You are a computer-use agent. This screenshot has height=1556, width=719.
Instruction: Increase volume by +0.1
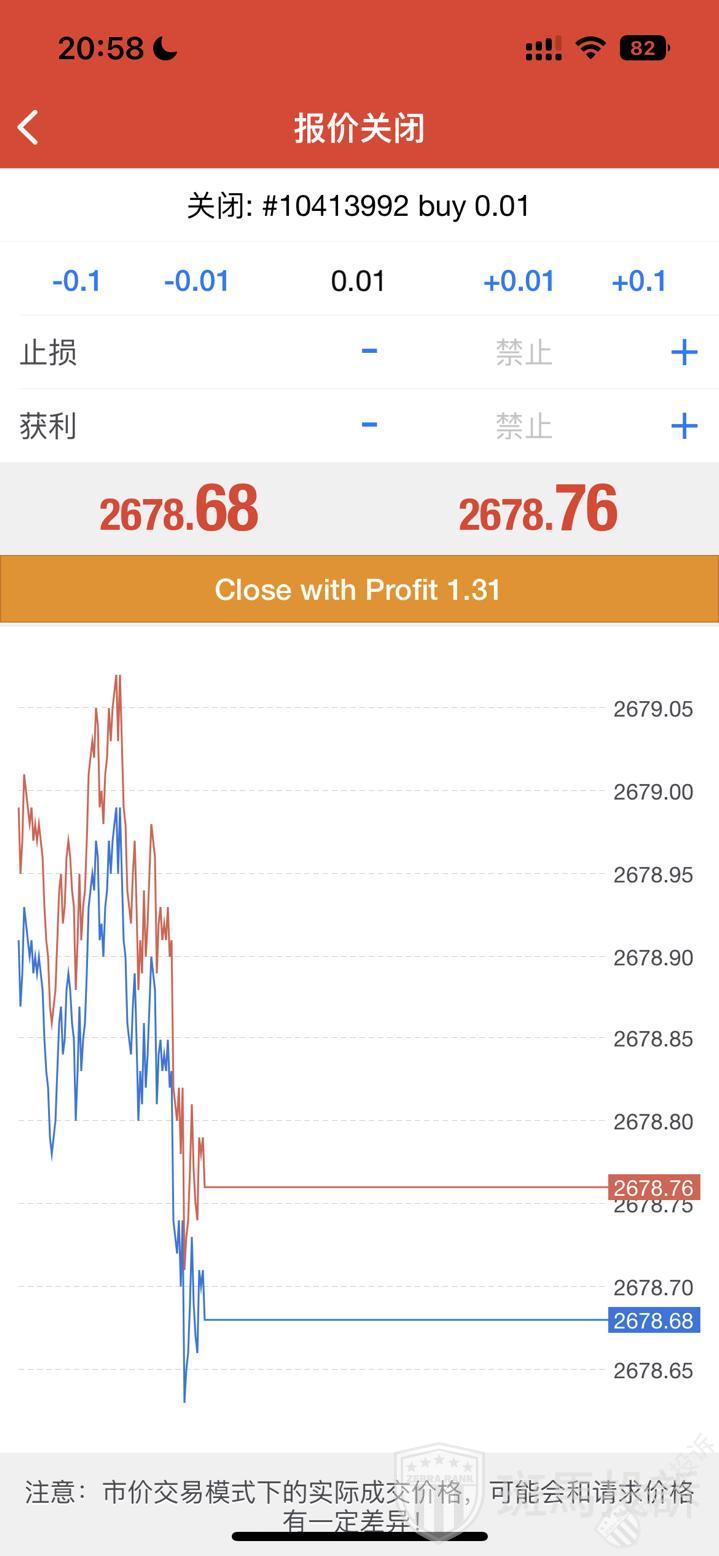[638, 281]
